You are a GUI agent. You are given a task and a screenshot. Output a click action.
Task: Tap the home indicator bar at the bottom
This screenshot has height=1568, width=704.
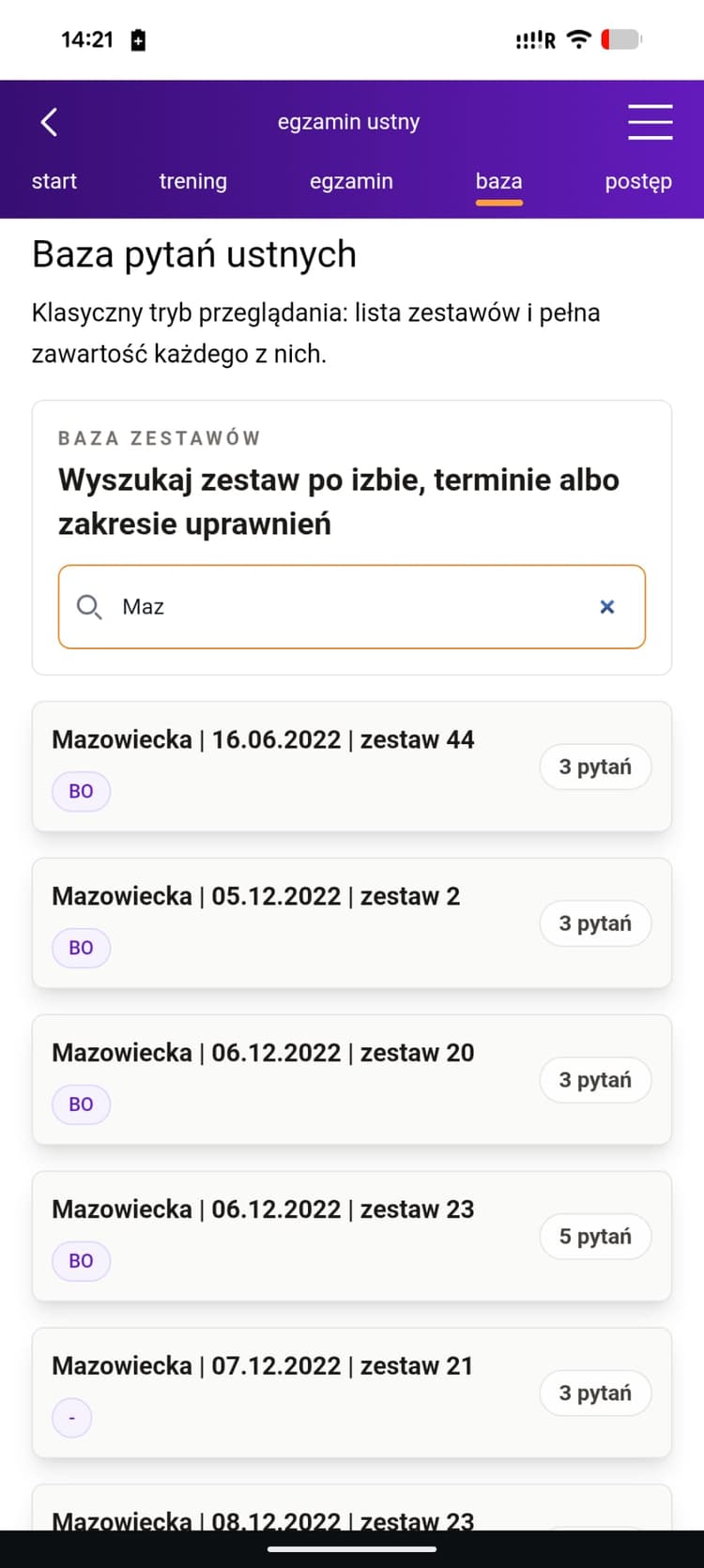click(x=352, y=1550)
